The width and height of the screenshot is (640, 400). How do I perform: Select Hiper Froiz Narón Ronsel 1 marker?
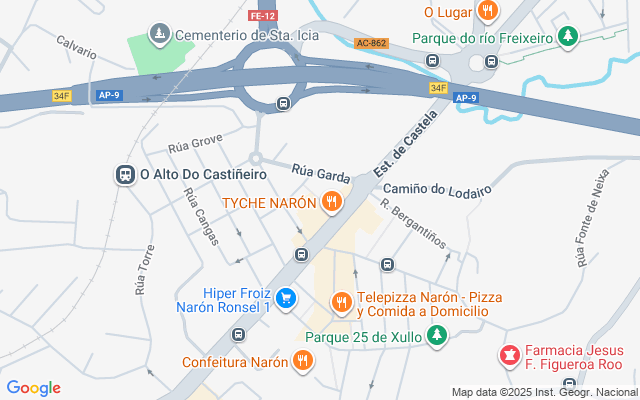click(286, 298)
